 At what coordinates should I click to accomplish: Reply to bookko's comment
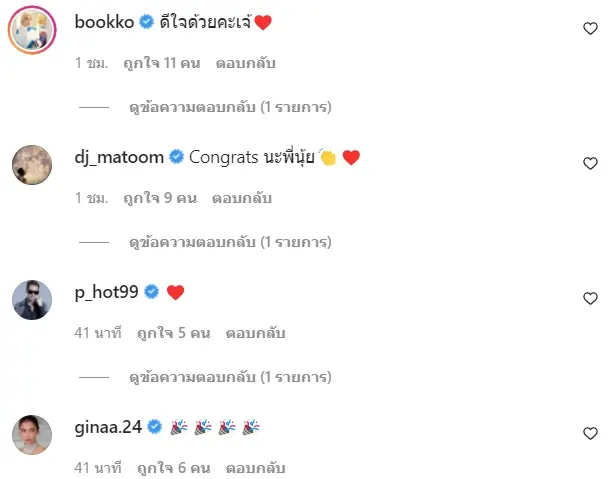[x=245, y=63]
